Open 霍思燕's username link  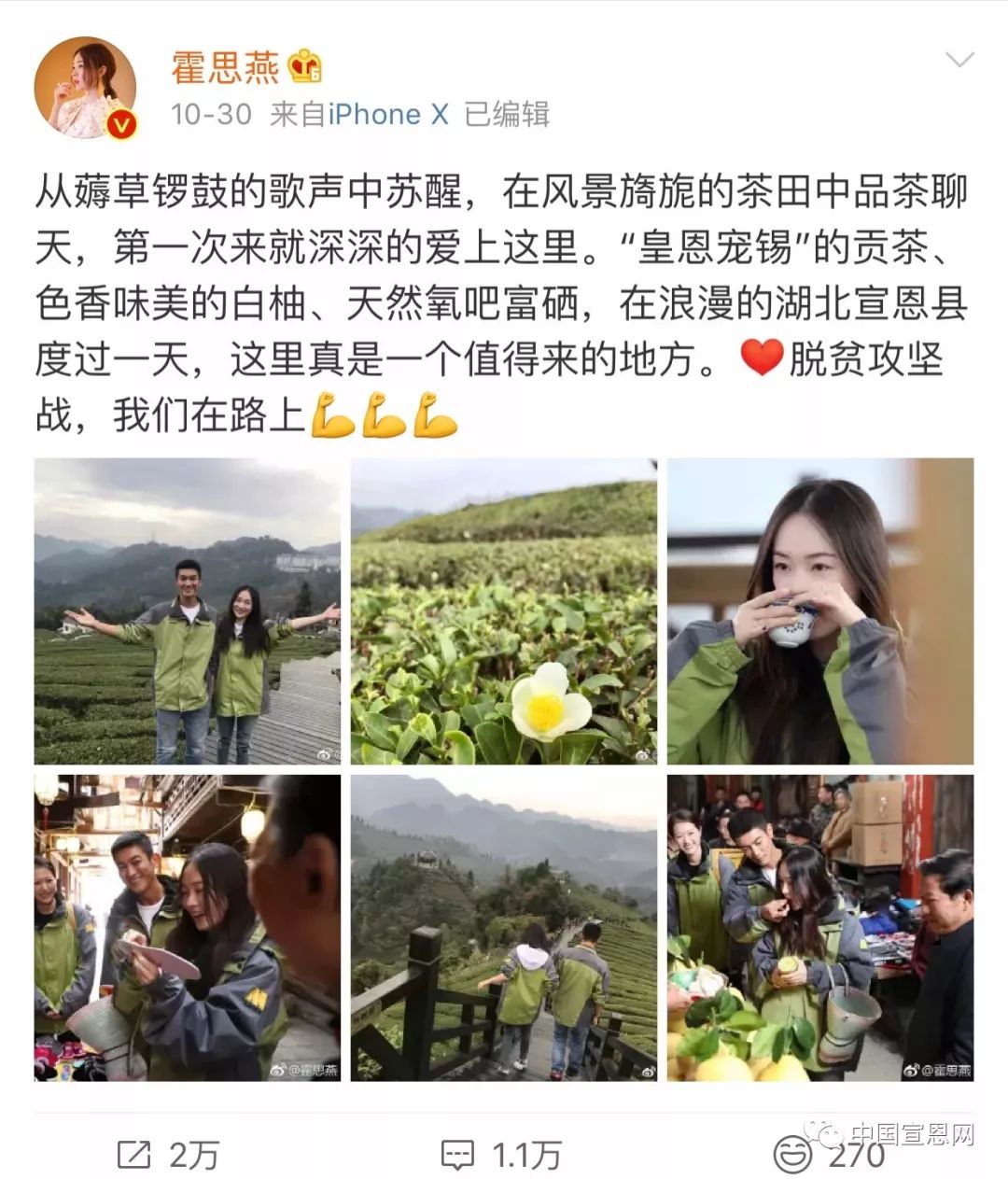point(225,67)
